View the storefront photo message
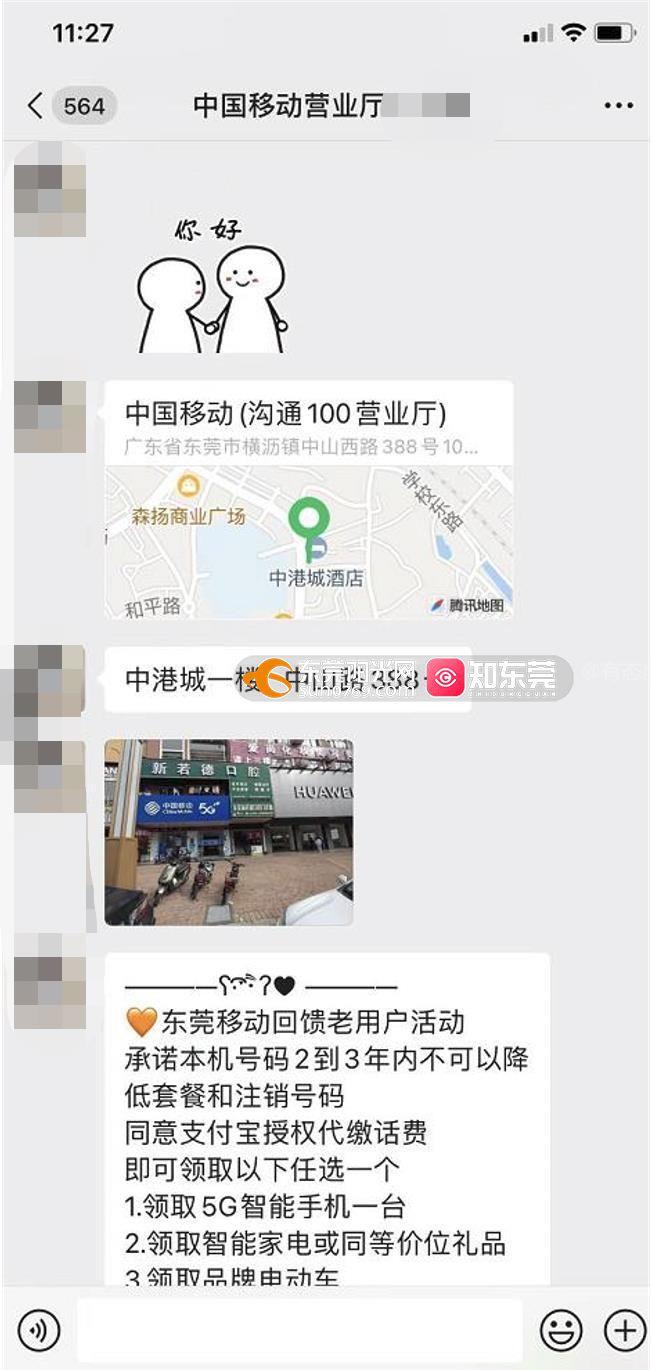The width and height of the screenshot is (652, 1370). coord(229,832)
